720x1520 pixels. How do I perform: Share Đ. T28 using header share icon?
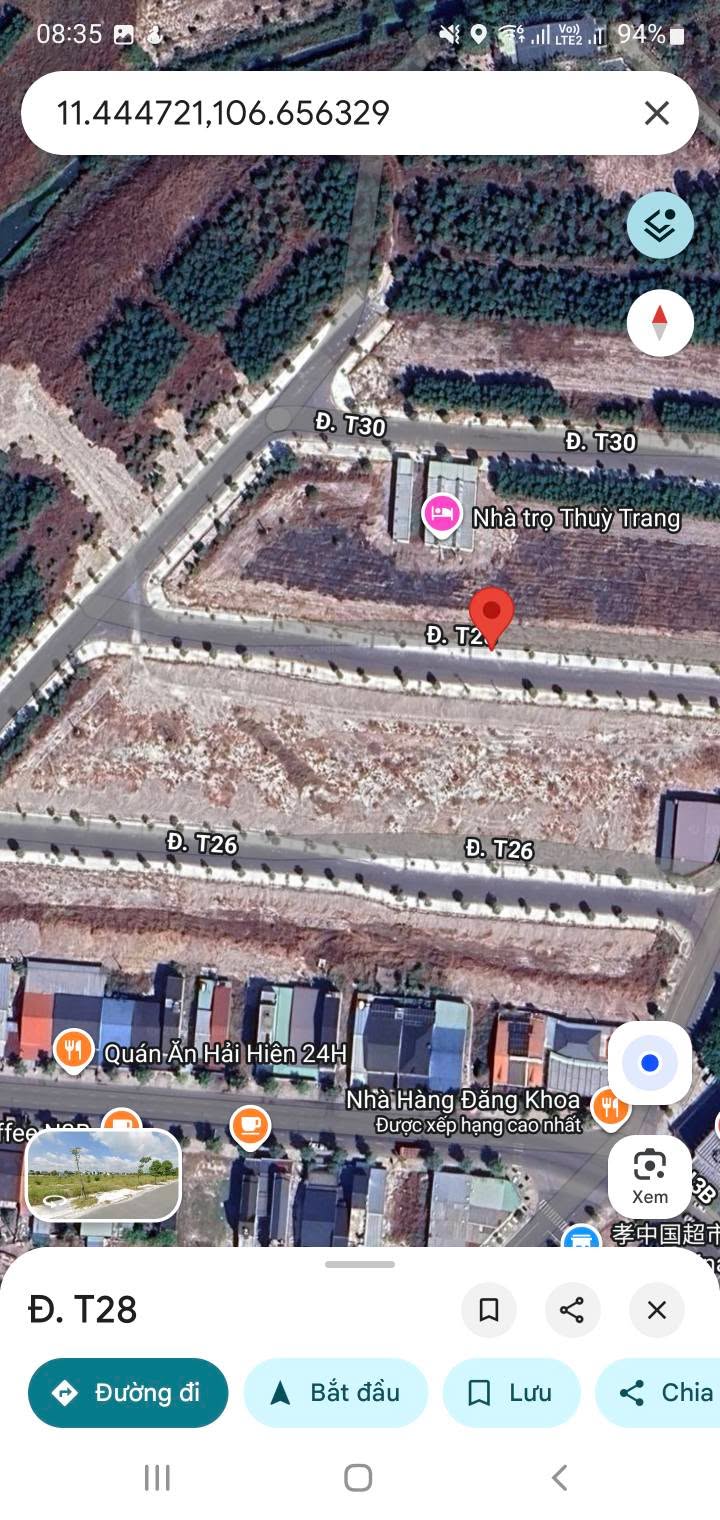[x=572, y=1310]
